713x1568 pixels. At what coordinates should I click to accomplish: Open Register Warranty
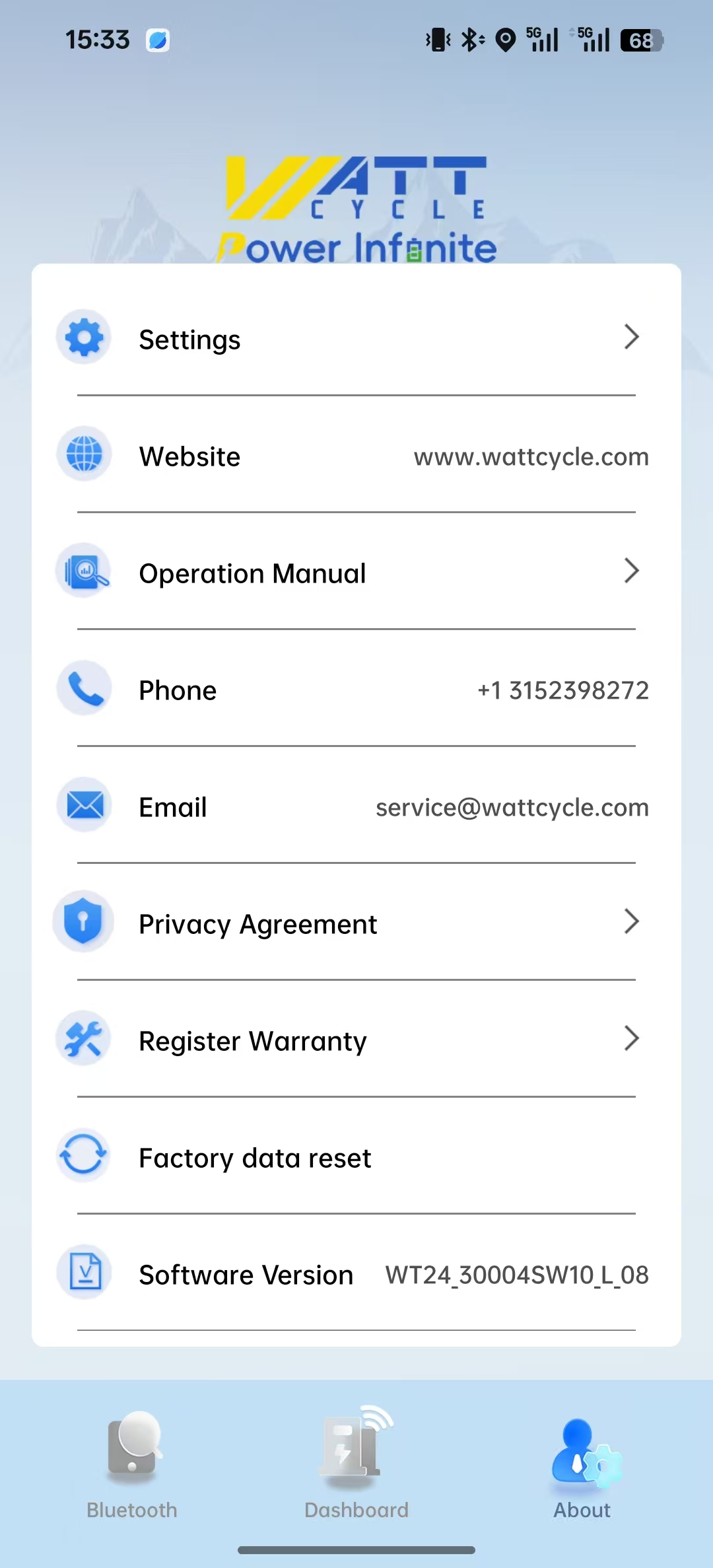(356, 1040)
